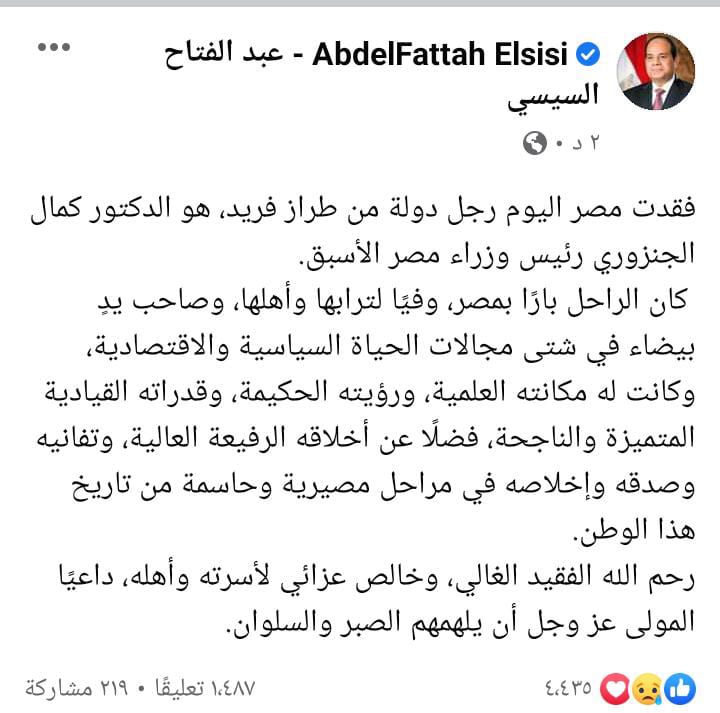View the ٢١٩ مشاركة shares list
The image size is (720, 713).
(66, 688)
